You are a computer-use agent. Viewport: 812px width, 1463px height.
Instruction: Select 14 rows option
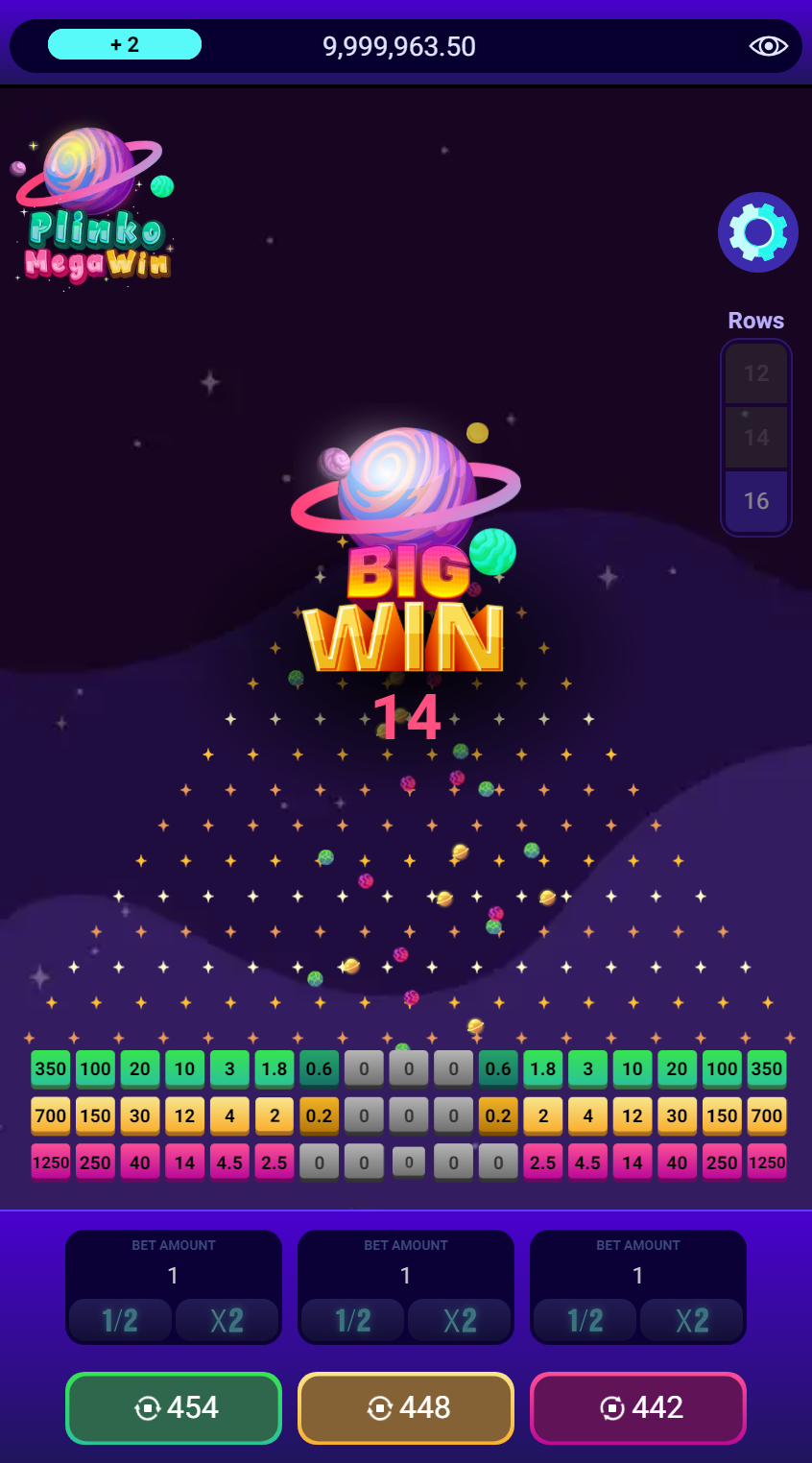[x=756, y=438]
